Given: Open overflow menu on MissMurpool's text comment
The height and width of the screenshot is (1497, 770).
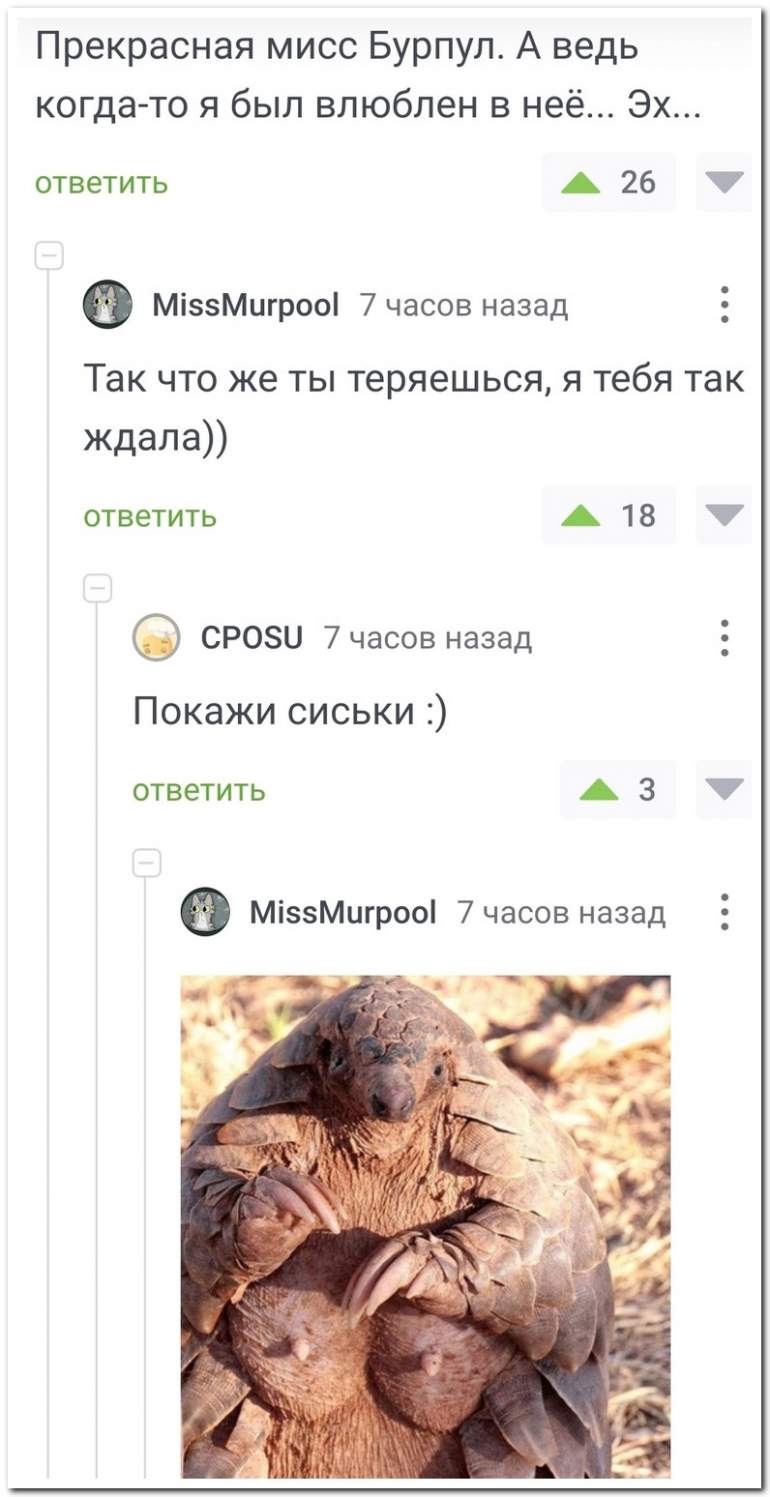Looking at the screenshot, I should pyautogui.click(x=725, y=304).
